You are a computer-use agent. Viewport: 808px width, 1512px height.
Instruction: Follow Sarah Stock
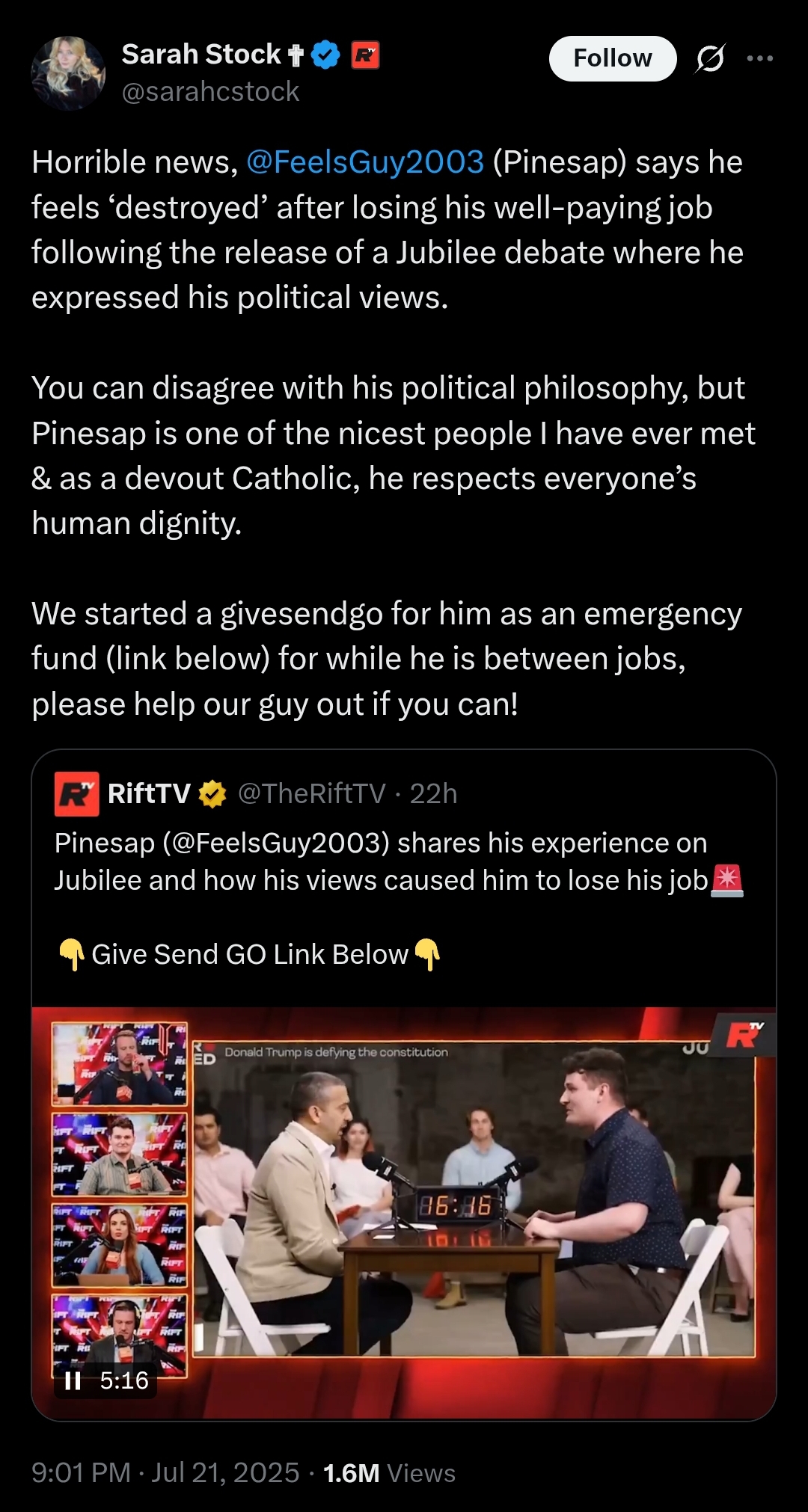613,58
